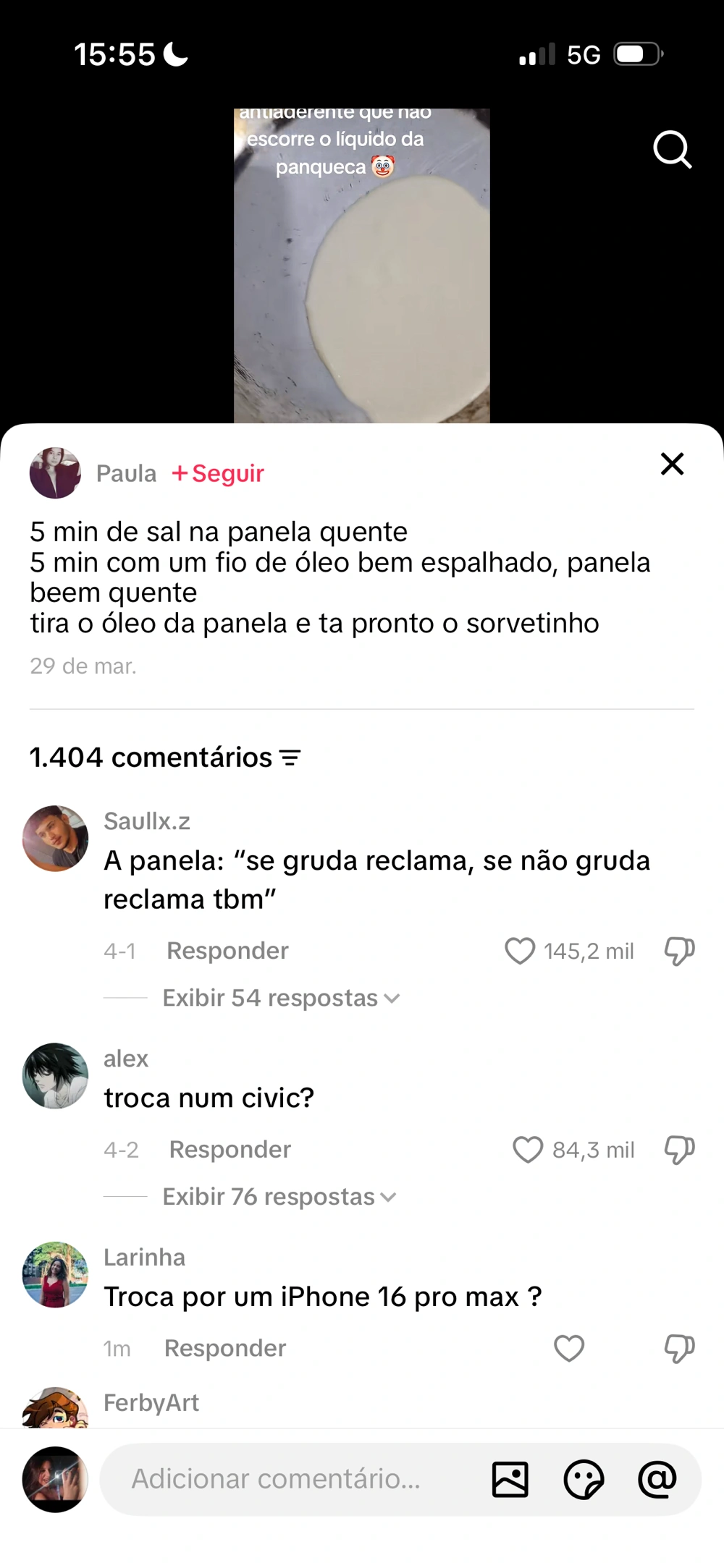Open the sticker emoji picker

[x=584, y=1479]
